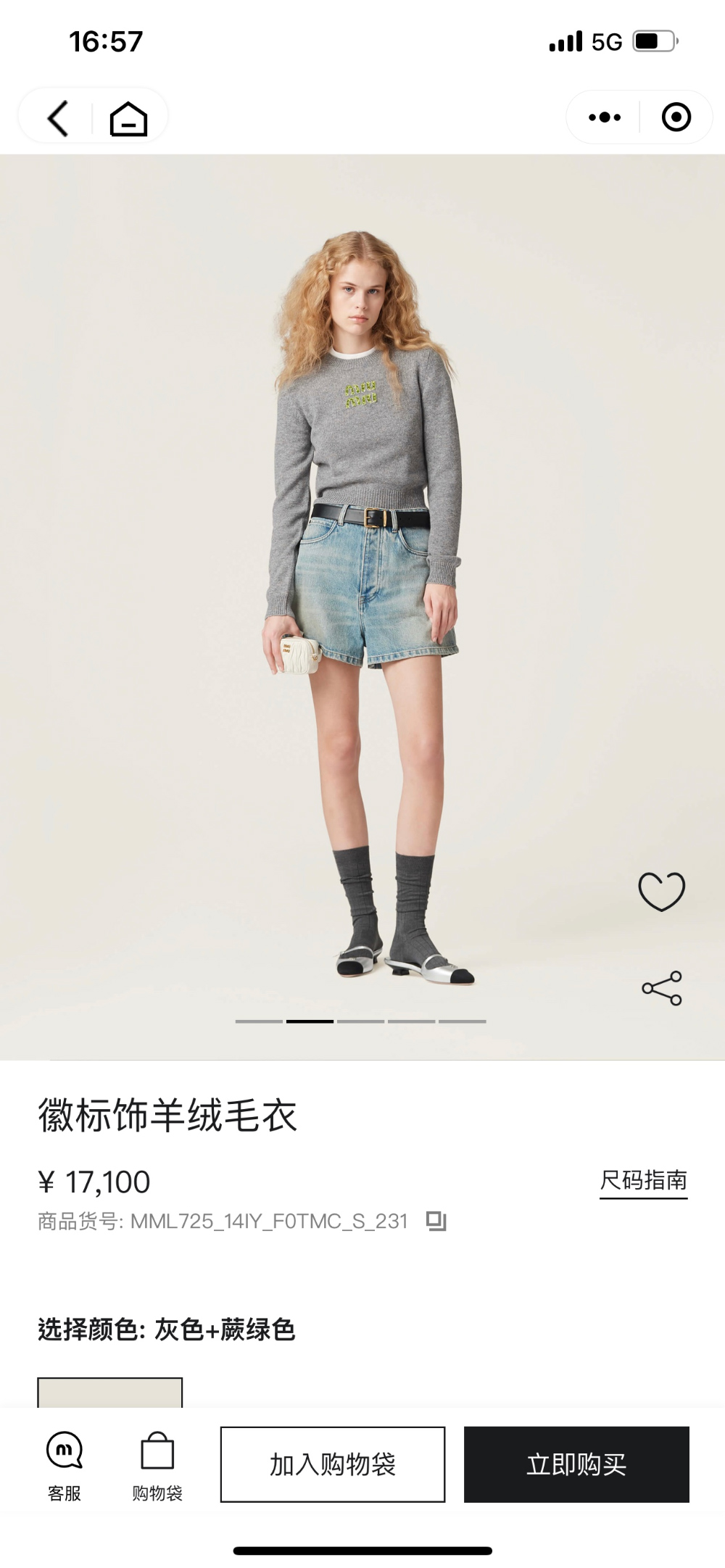725x1568 pixels.
Task: Contact 客服 customer service
Action: (65, 1466)
